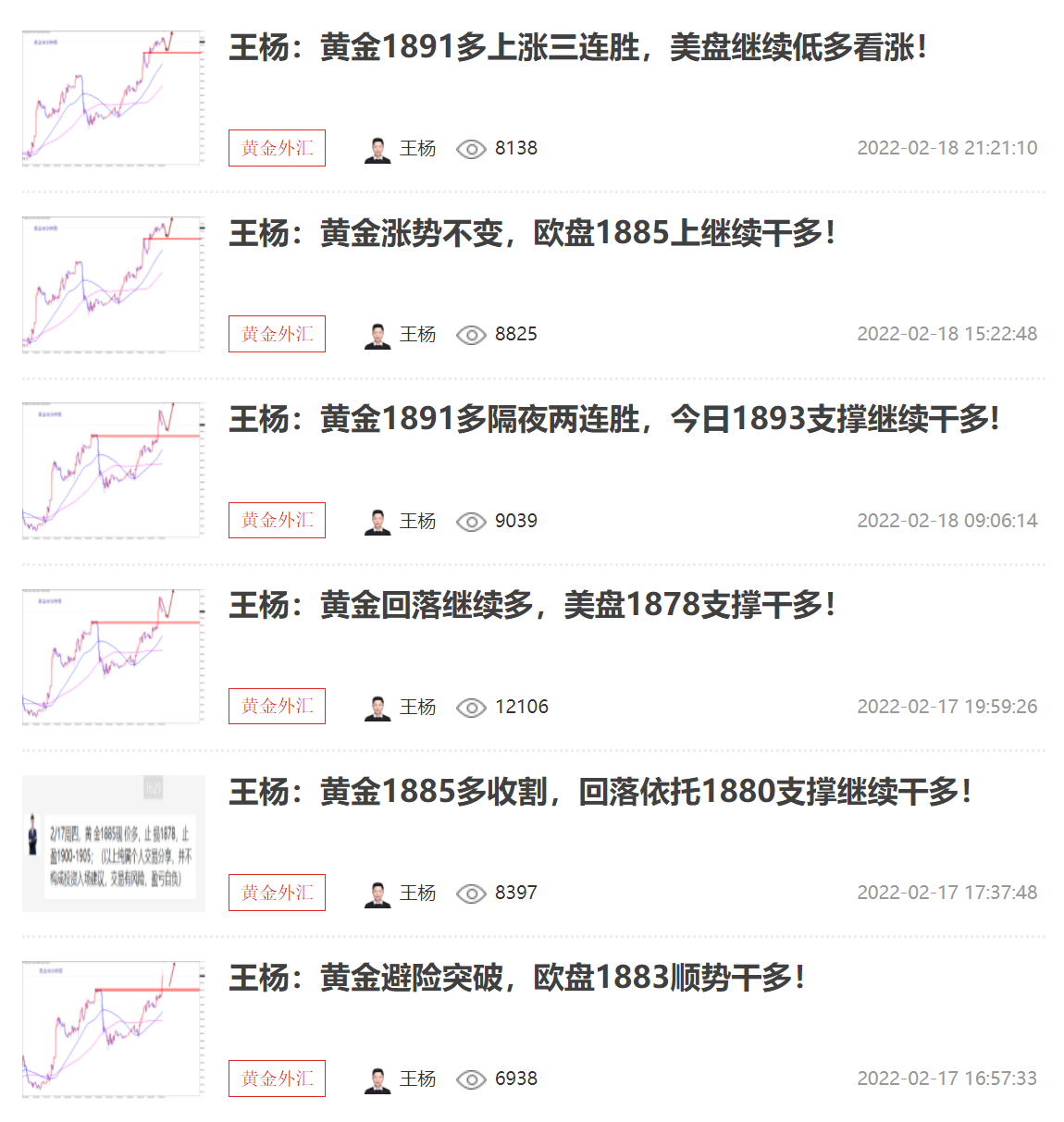Select 黄金外汇 tag on 17:37:48 article
Viewport: 1064px width, 1122px height.
(x=277, y=893)
